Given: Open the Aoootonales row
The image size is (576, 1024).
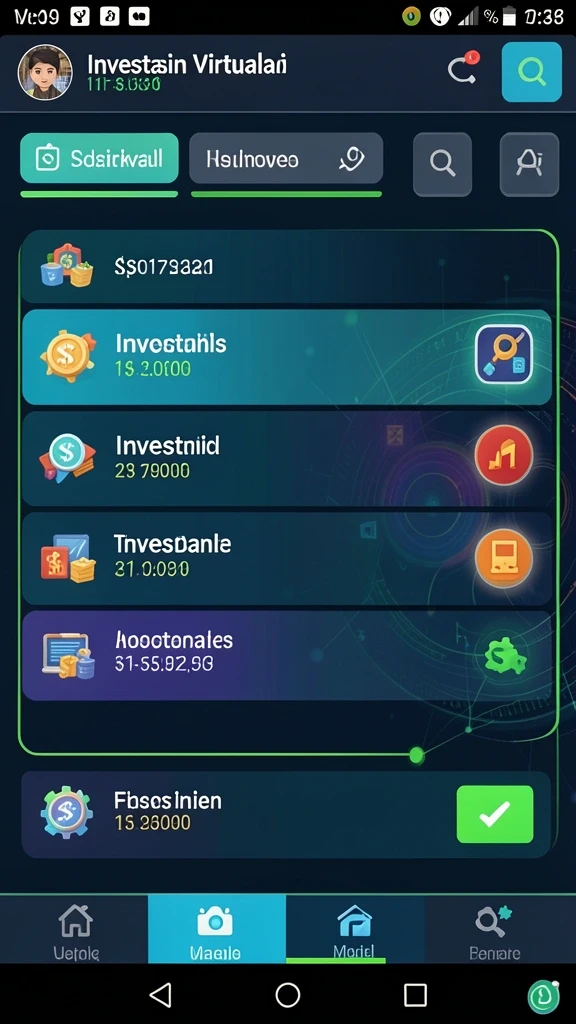Looking at the screenshot, I should point(287,655).
